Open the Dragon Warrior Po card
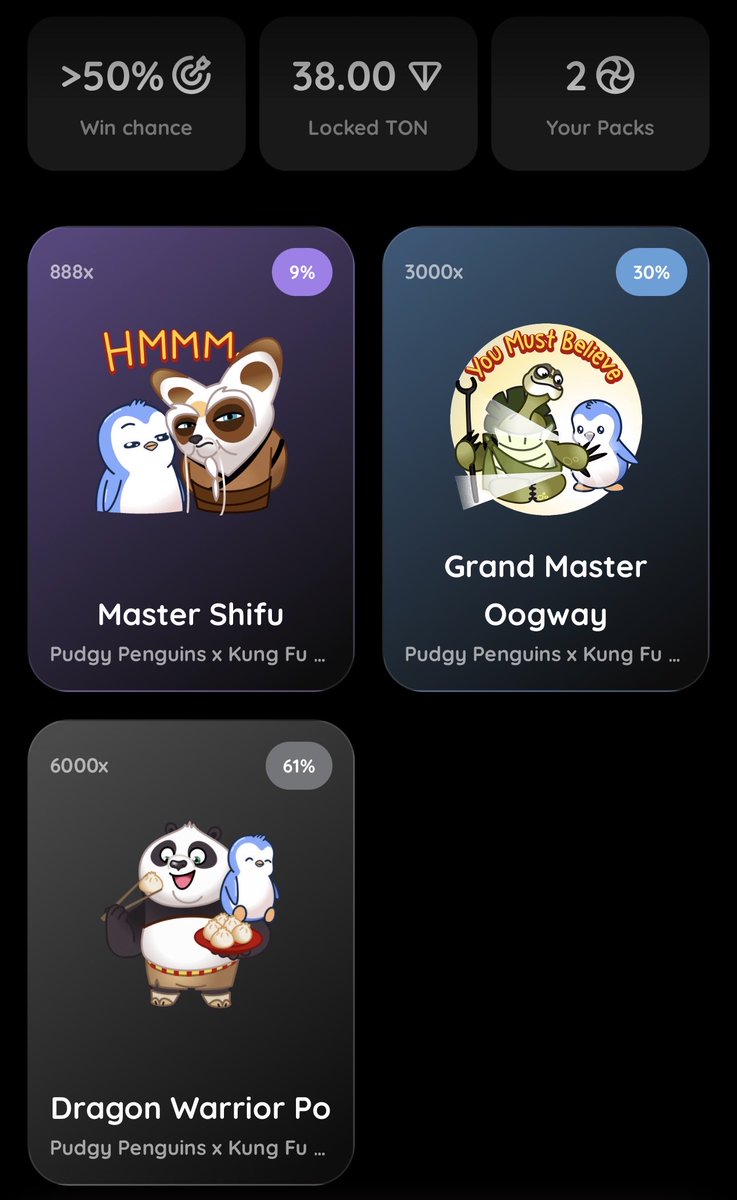Screen dimensions: 737x1200 190,950
